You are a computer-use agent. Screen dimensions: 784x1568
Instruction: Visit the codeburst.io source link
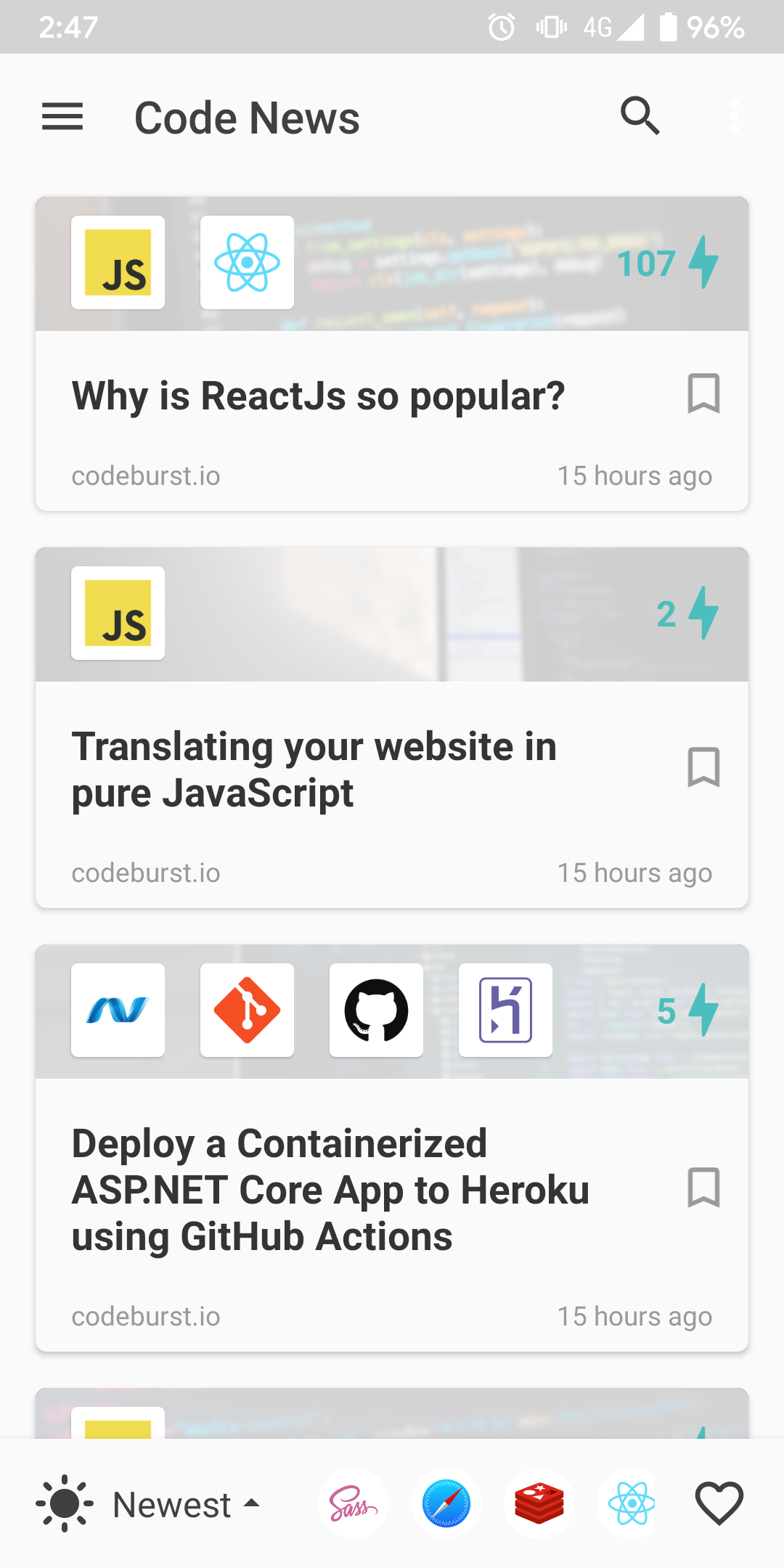tap(145, 475)
